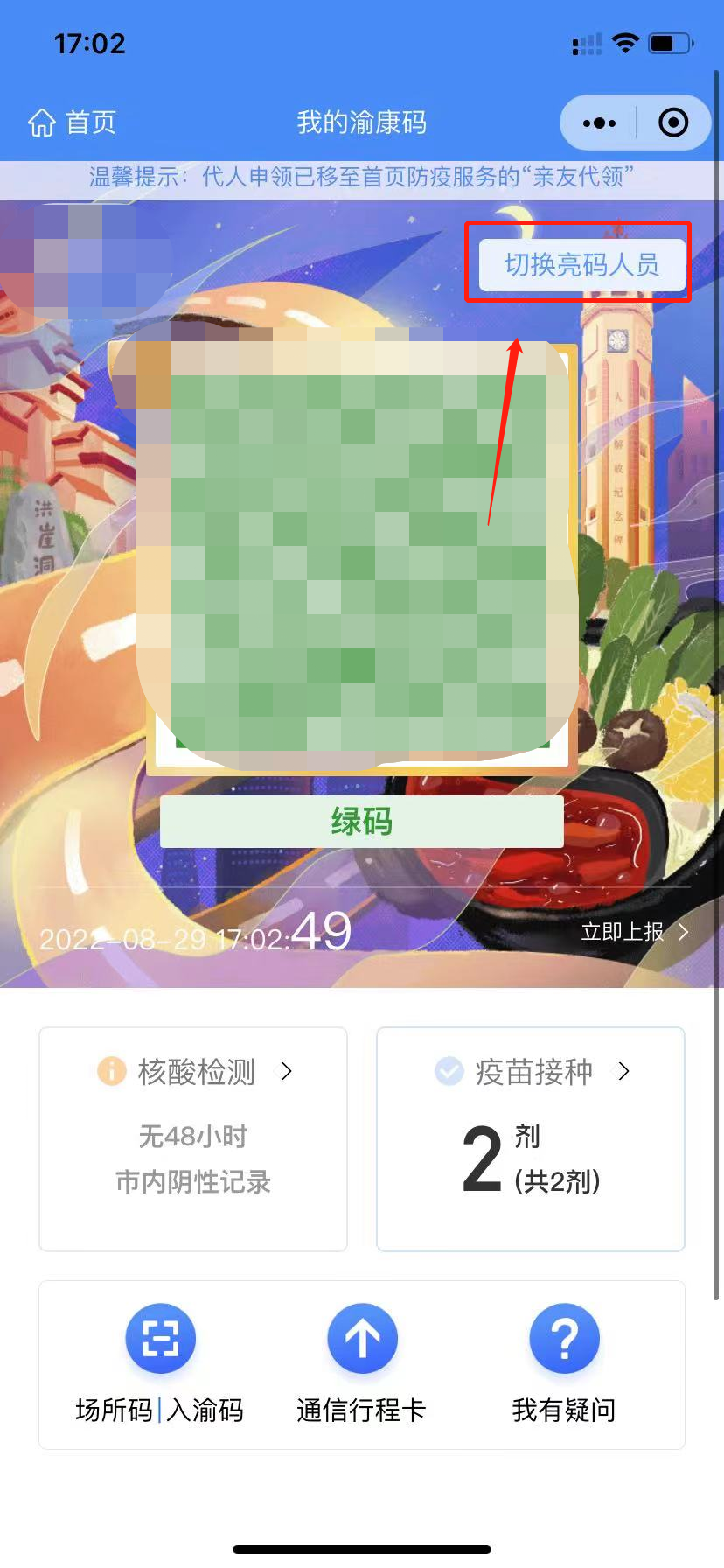Close the mini program via circle icon
The height and width of the screenshot is (1568, 724).
pos(672,123)
